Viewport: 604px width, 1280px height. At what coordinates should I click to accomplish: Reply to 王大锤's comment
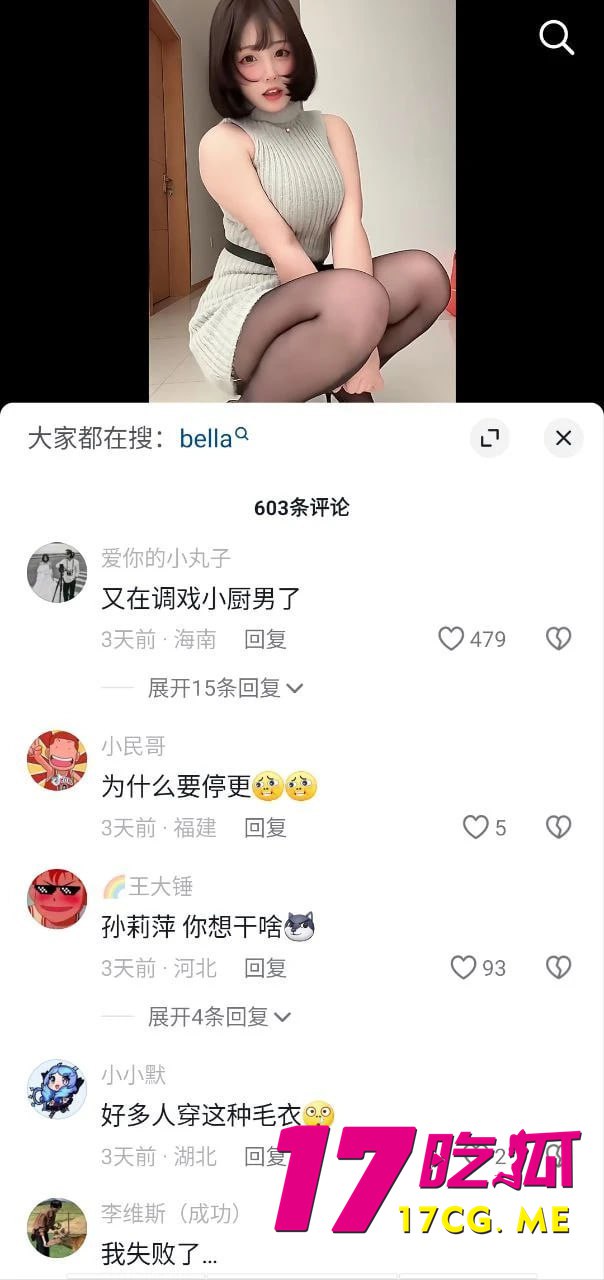[265, 967]
